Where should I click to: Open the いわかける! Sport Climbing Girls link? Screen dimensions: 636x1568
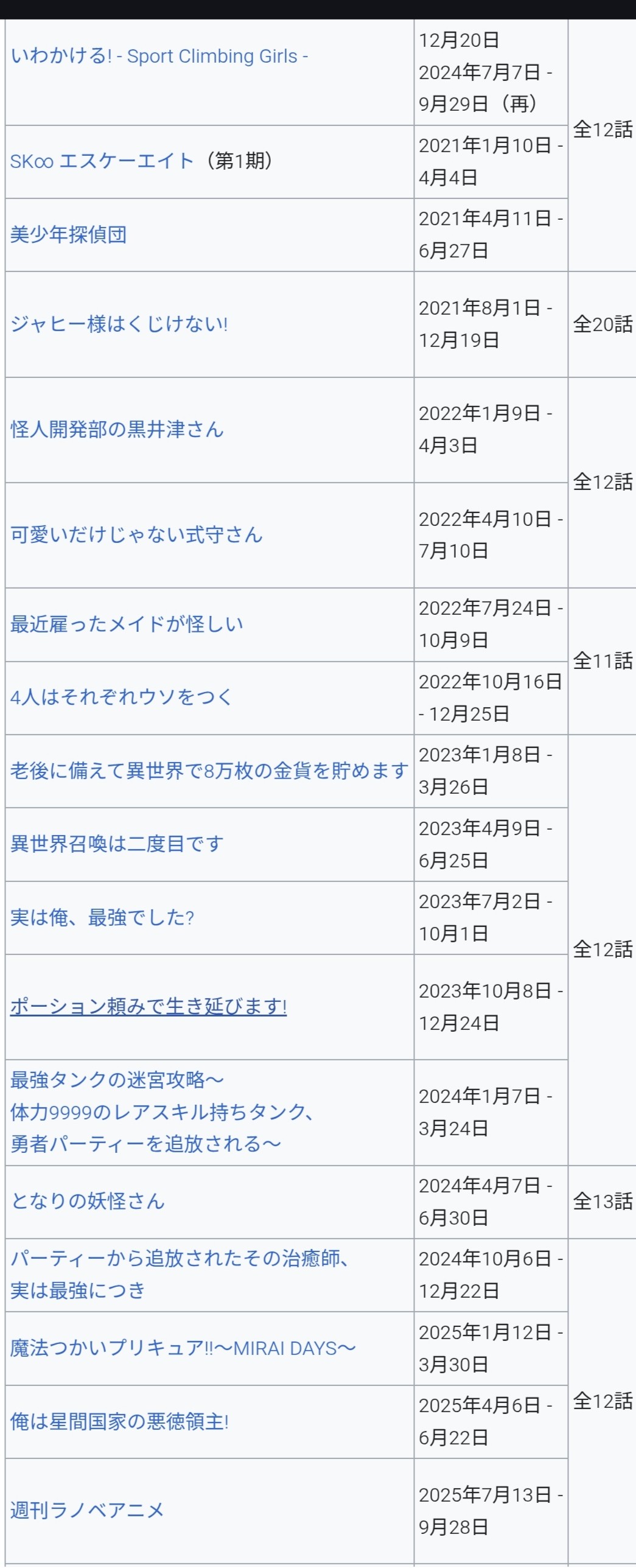(159, 56)
